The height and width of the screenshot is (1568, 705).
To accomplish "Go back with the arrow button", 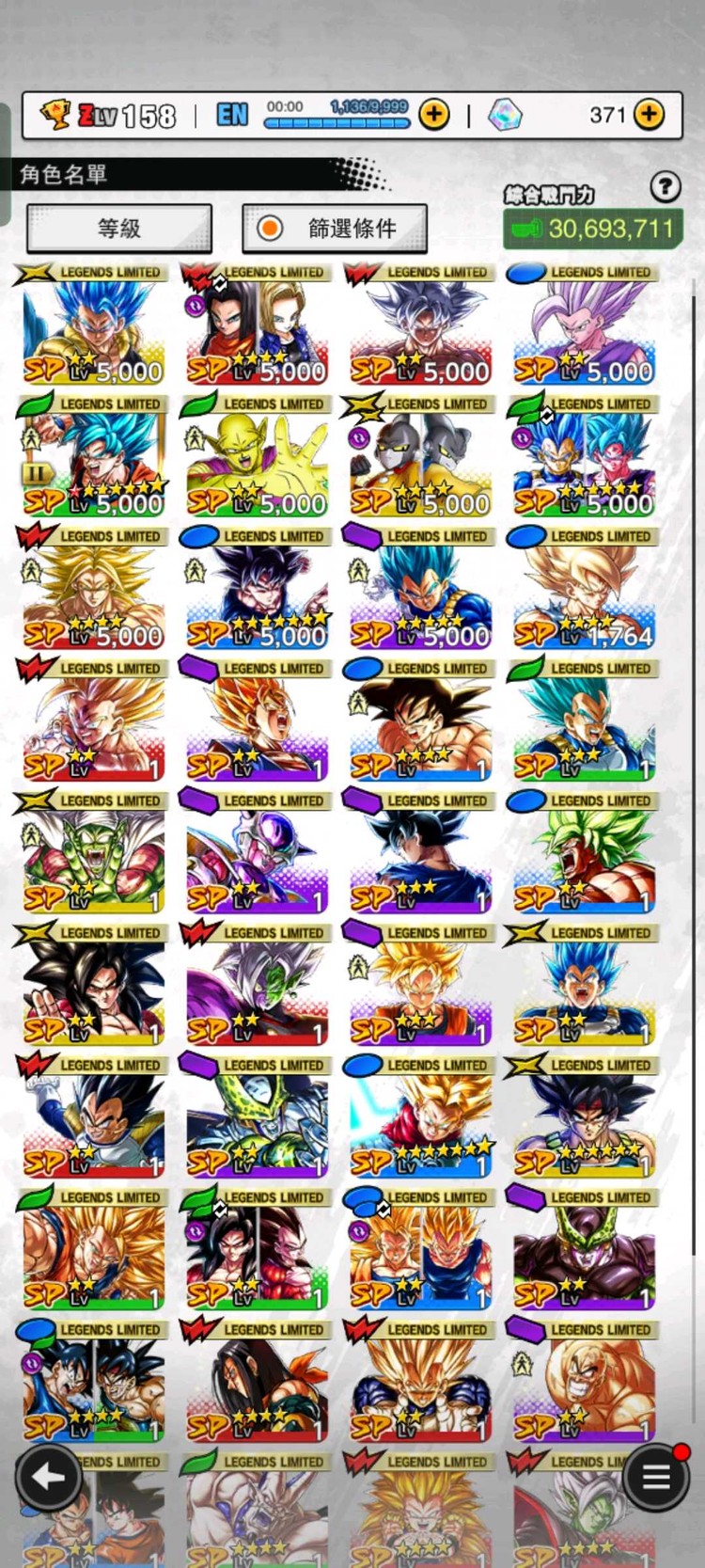I will click(x=48, y=1477).
